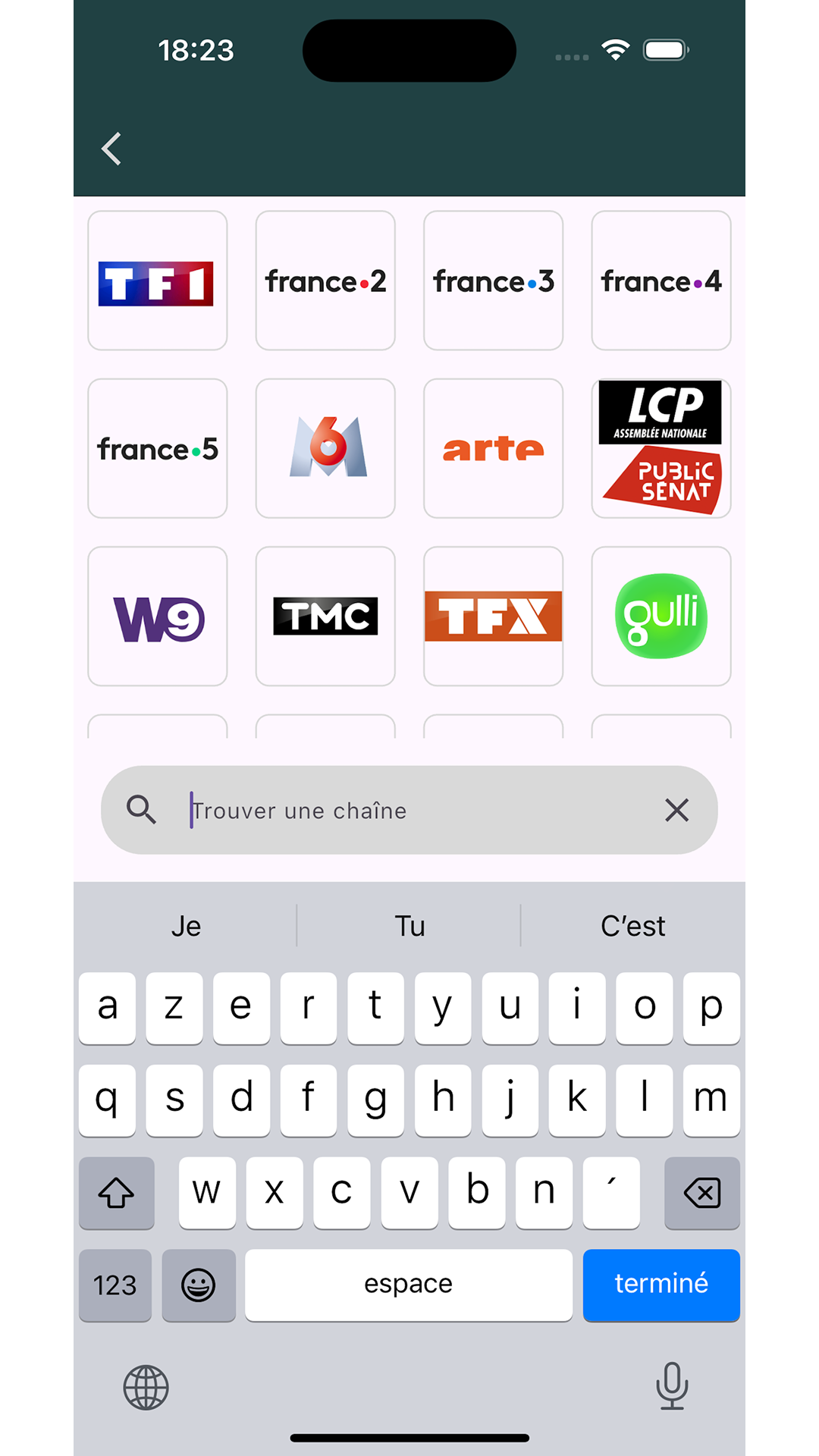This screenshot has height=1456, width=819.
Task: Switch keyboard to numbers with 123 key
Action: point(115,1285)
